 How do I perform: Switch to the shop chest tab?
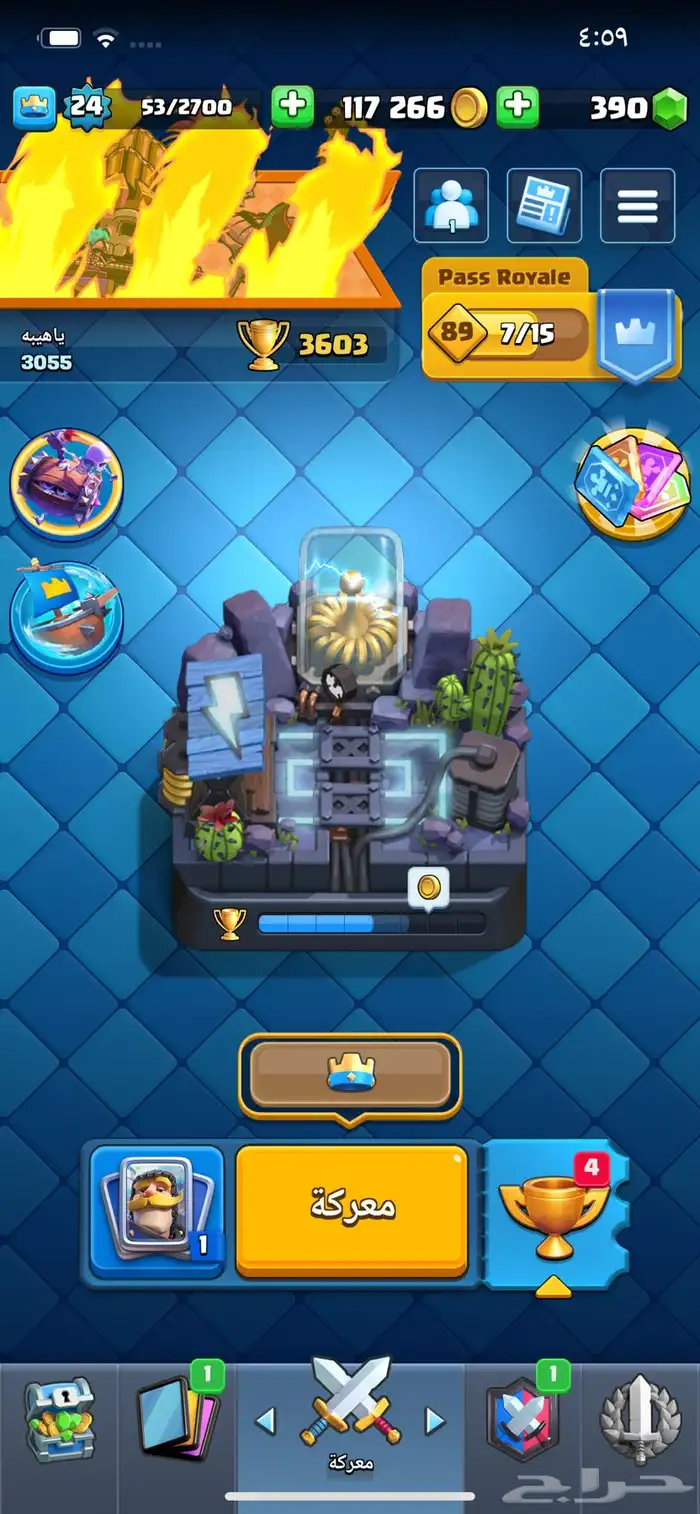tap(59, 1422)
